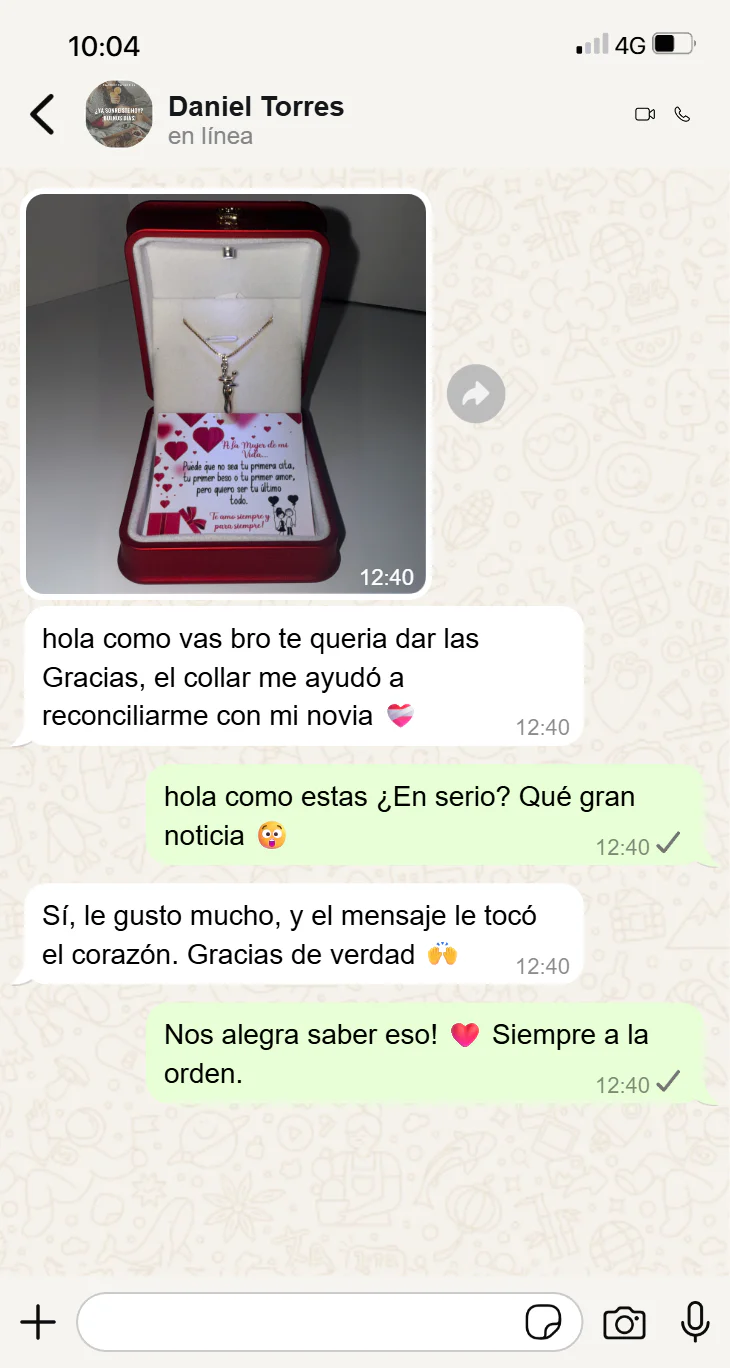Forward the necklace photo

click(x=475, y=394)
